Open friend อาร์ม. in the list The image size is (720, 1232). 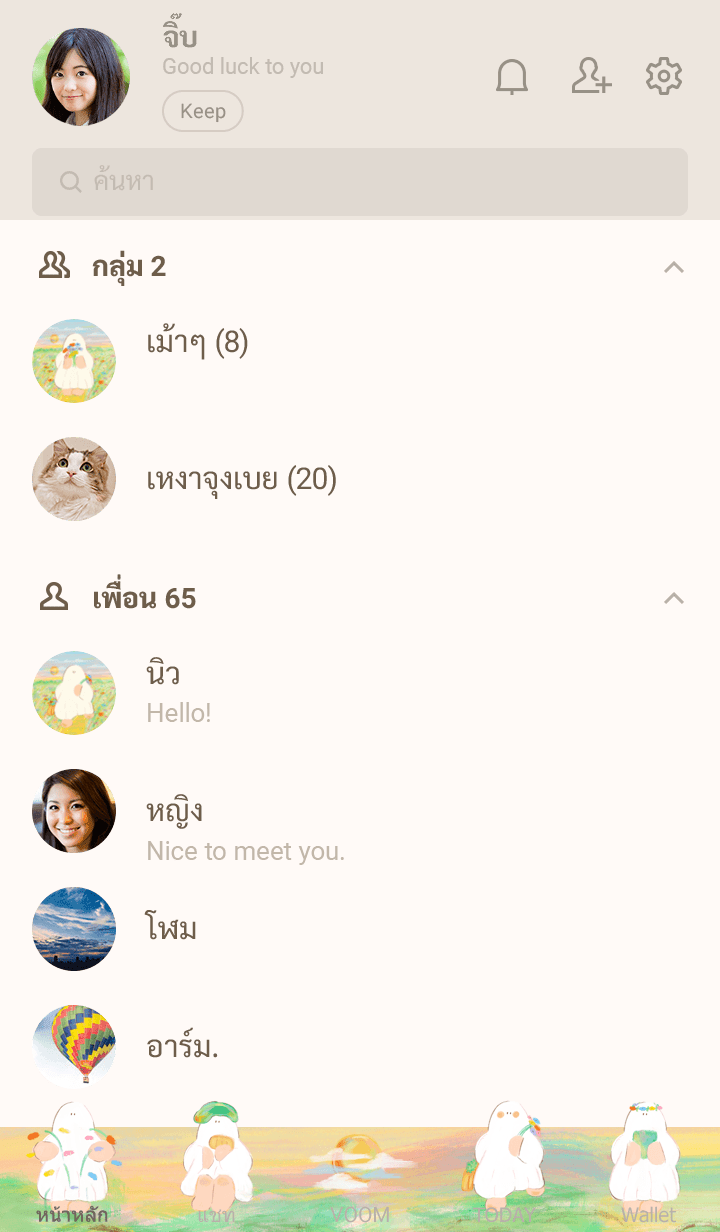pyautogui.click(x=182, y=1047)
